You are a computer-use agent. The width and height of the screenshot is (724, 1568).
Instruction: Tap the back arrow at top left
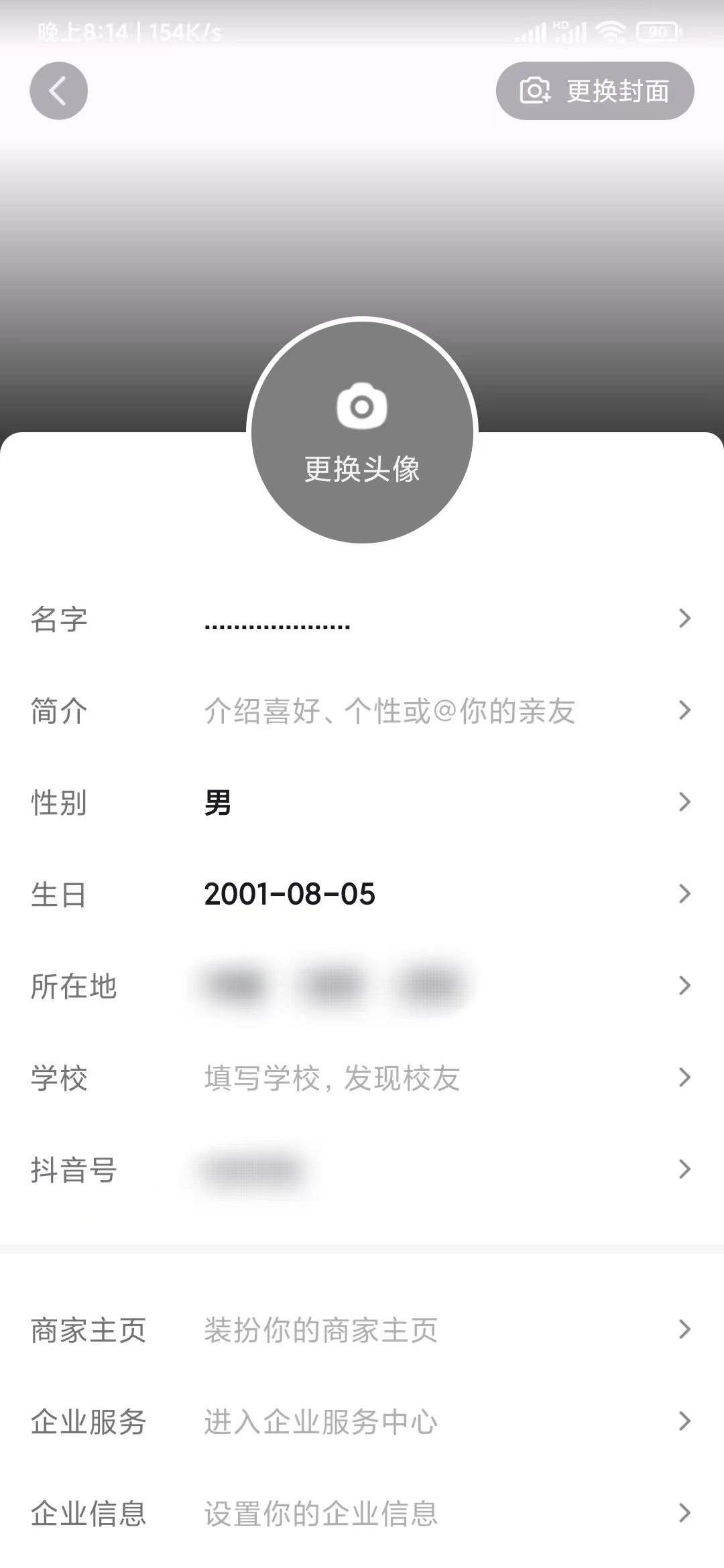pos(59,90)
